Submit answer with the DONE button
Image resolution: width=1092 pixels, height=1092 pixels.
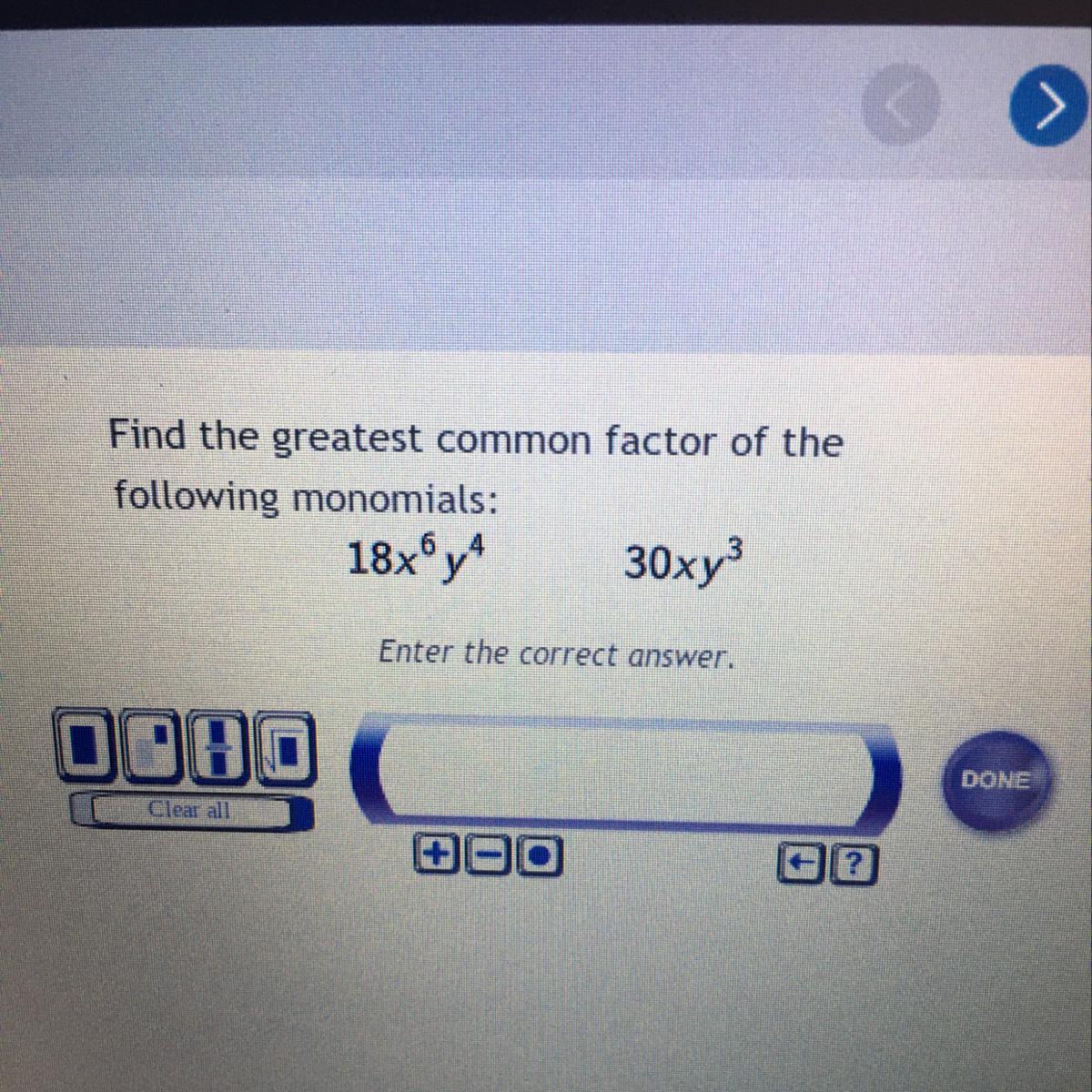coord(995,781)
